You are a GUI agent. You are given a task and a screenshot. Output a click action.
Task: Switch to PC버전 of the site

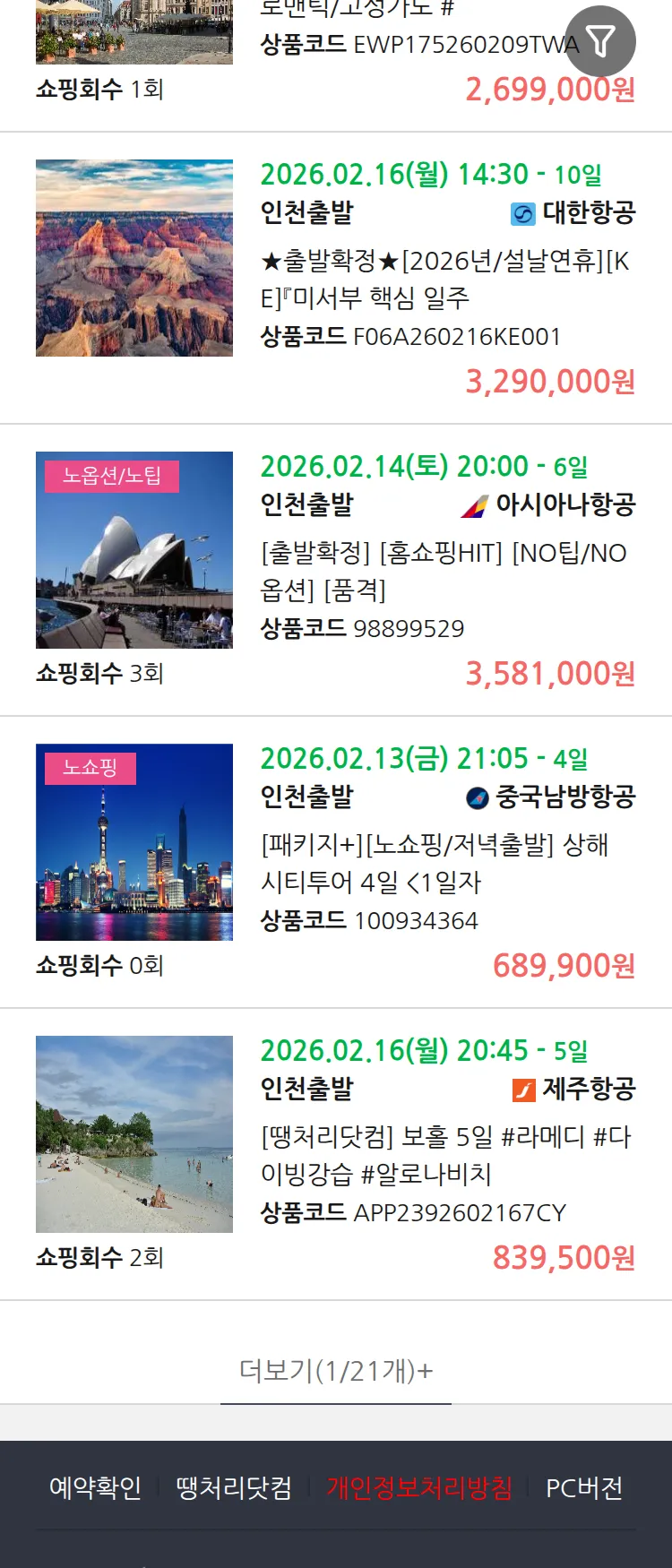pos(584,1487)
